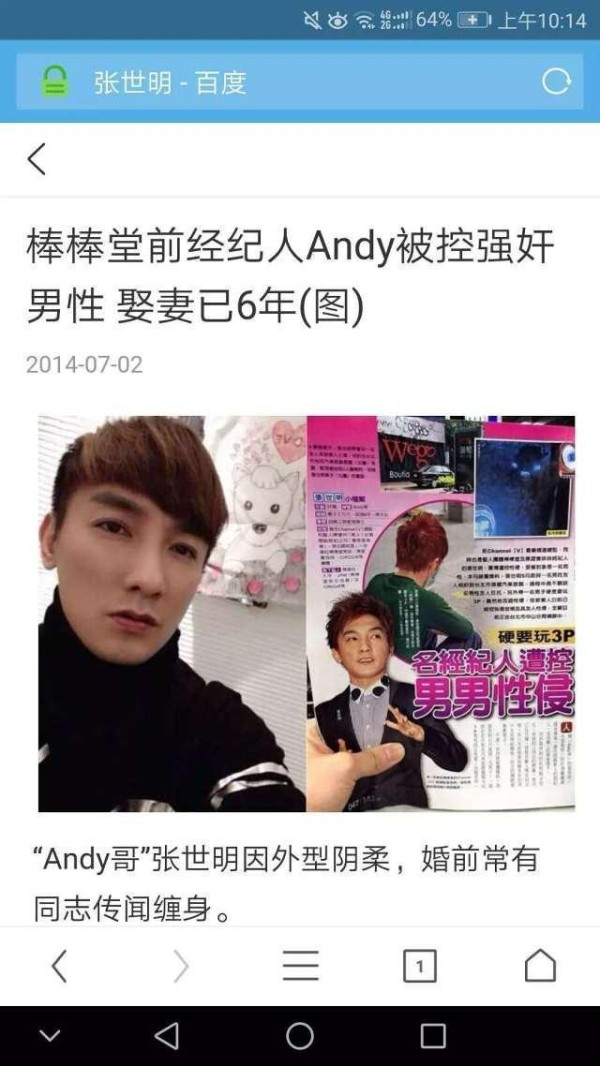Image resolution: width=600 pixels, height=1066 pixels.
Task: Go forward with the browser toolbar arrow
Action: click(x=180, y=966)
